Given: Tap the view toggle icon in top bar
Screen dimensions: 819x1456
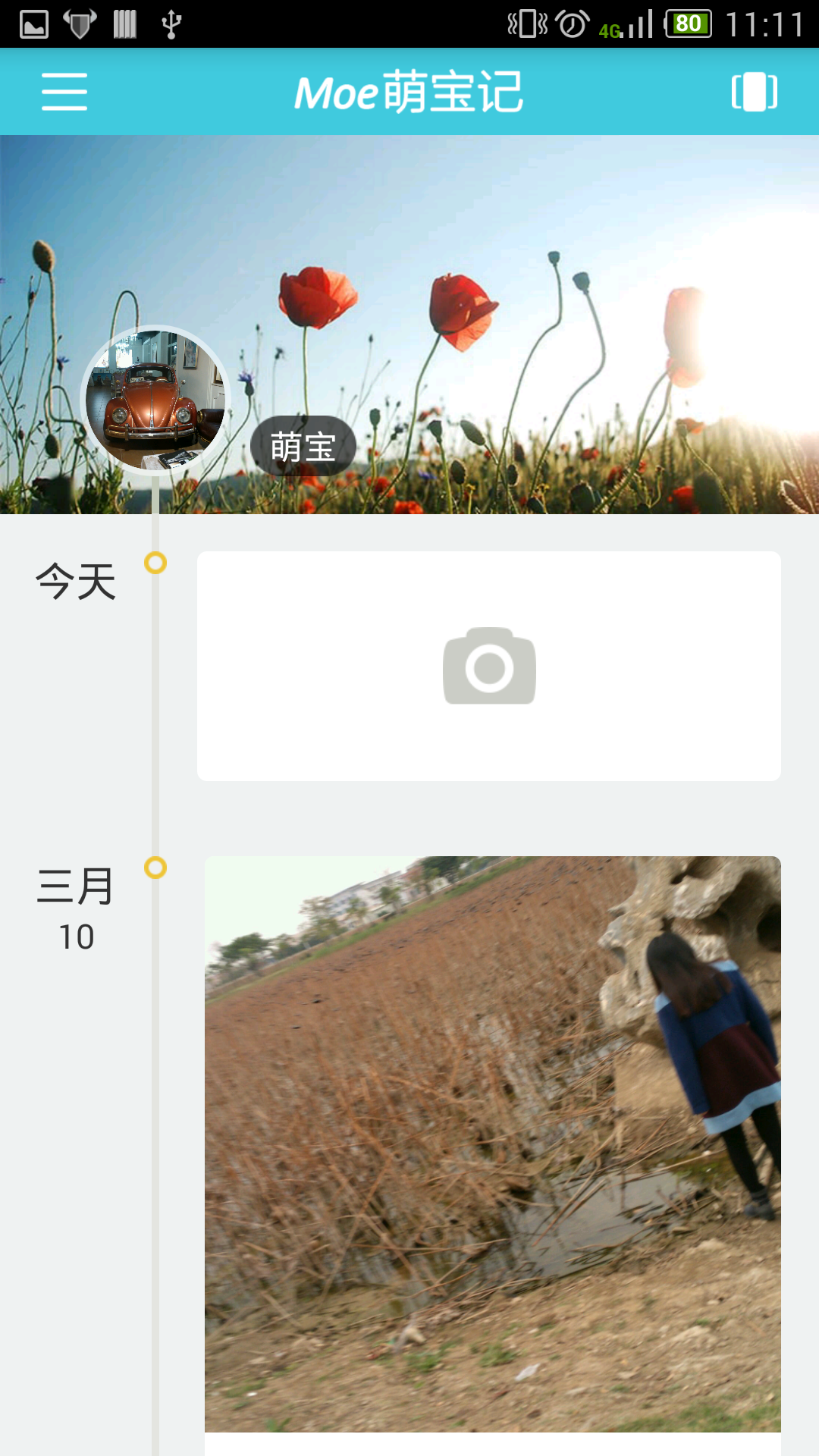Looking at the screenshot, I should pos(754,92).
